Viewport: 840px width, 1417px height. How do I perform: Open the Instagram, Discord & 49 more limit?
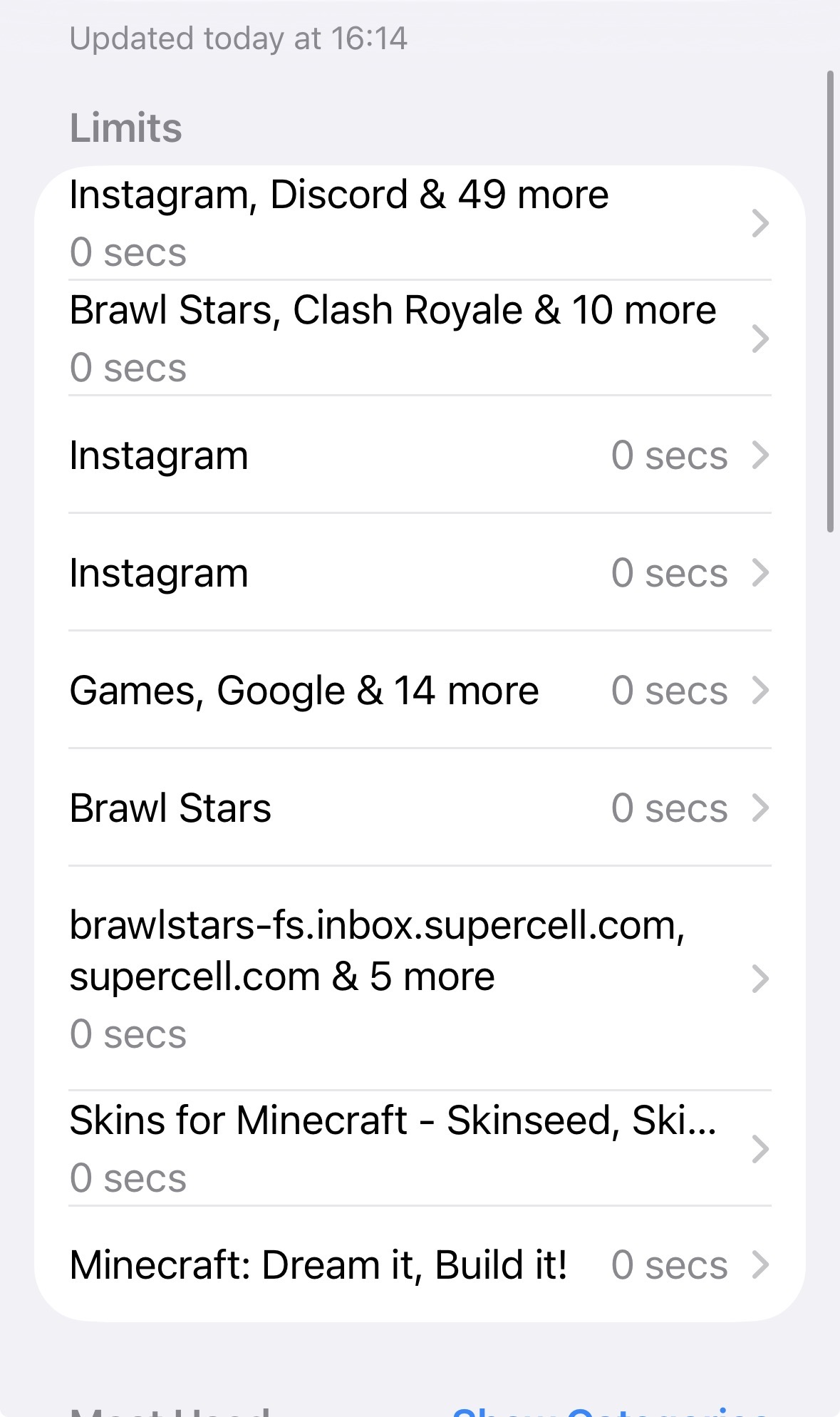click(x=419, y=223)
